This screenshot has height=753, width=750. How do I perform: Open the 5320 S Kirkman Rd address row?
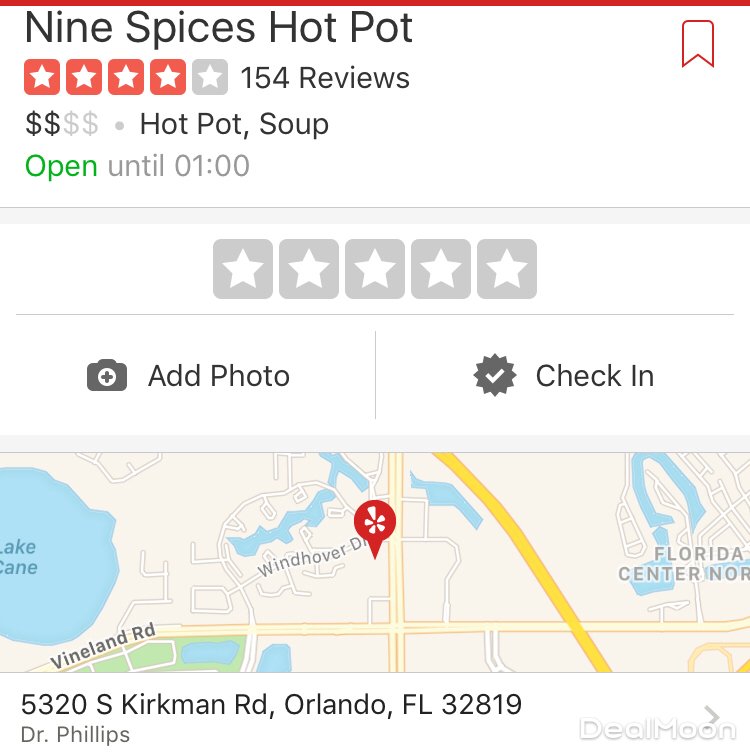click(375, 716)
